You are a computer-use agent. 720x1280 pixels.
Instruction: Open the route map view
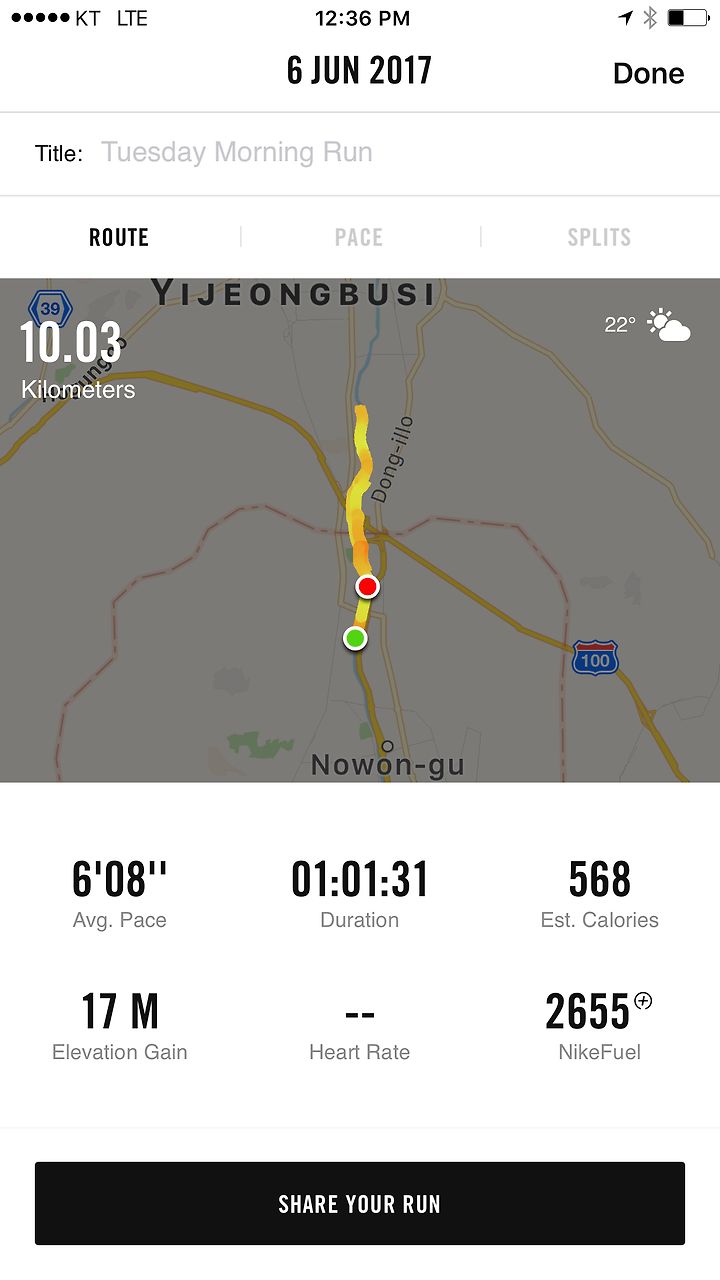click(360, 530)
